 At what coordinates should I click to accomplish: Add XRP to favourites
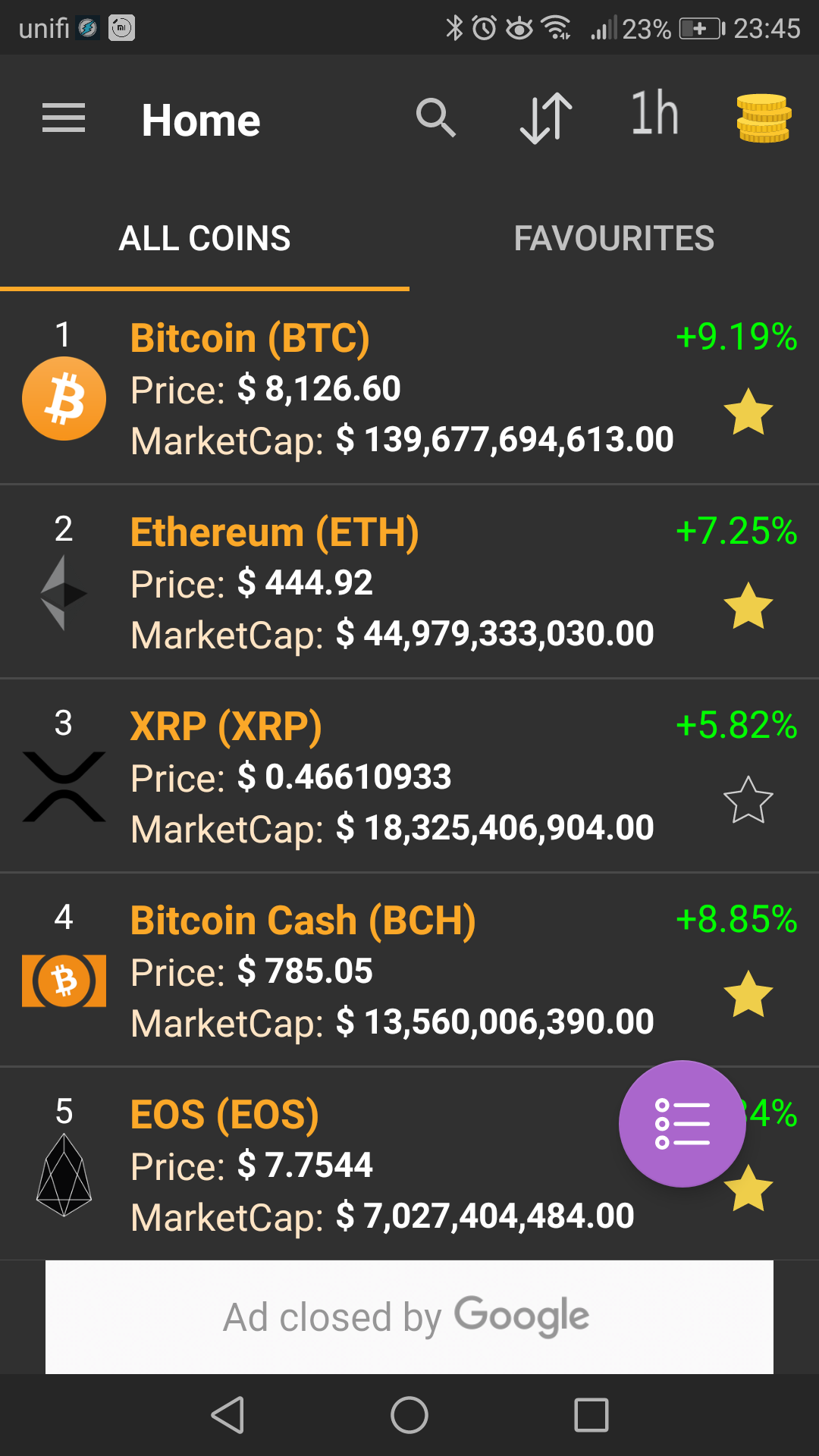(748, 800)
